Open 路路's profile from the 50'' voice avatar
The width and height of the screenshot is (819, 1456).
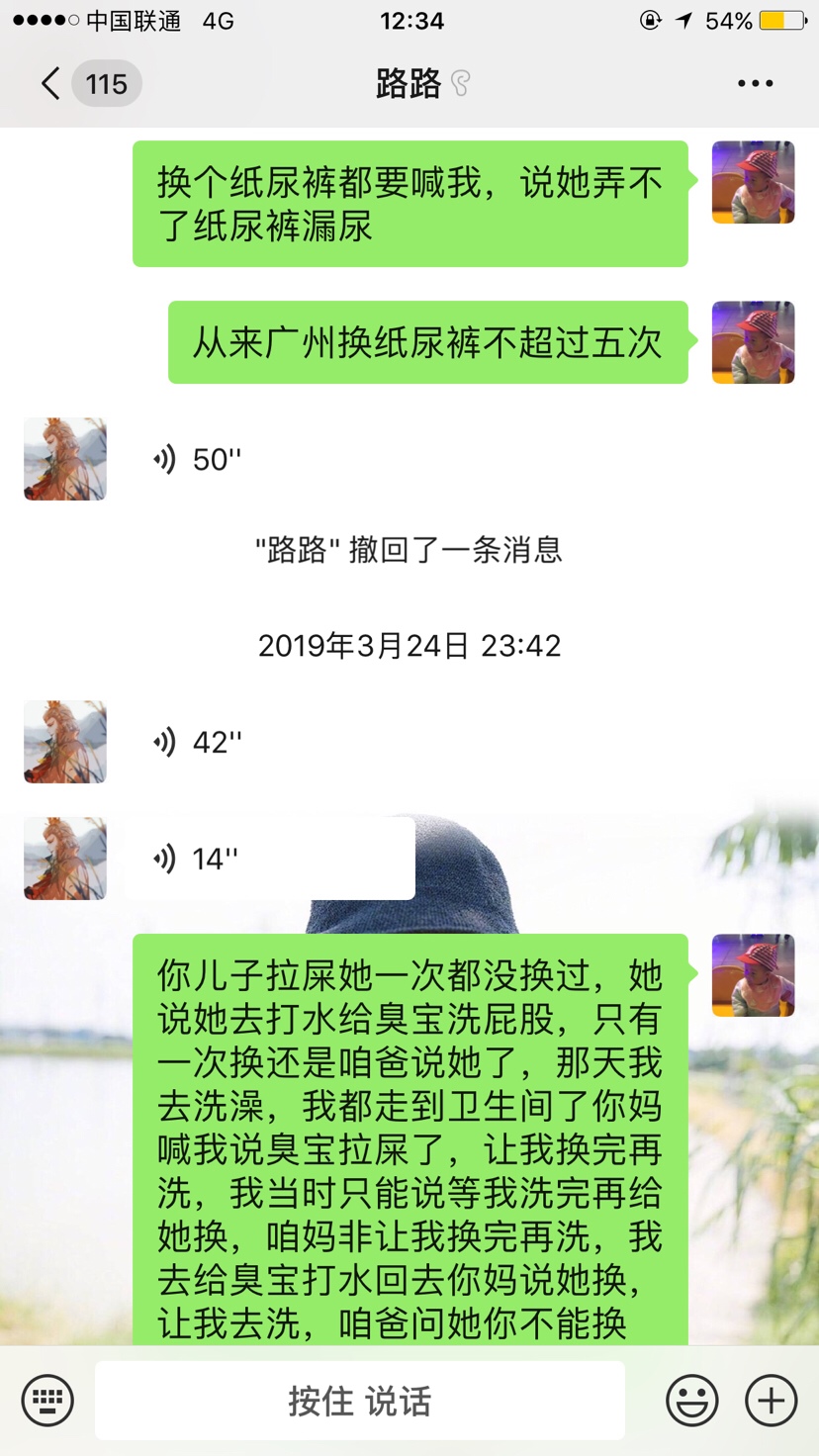(65, 459)
